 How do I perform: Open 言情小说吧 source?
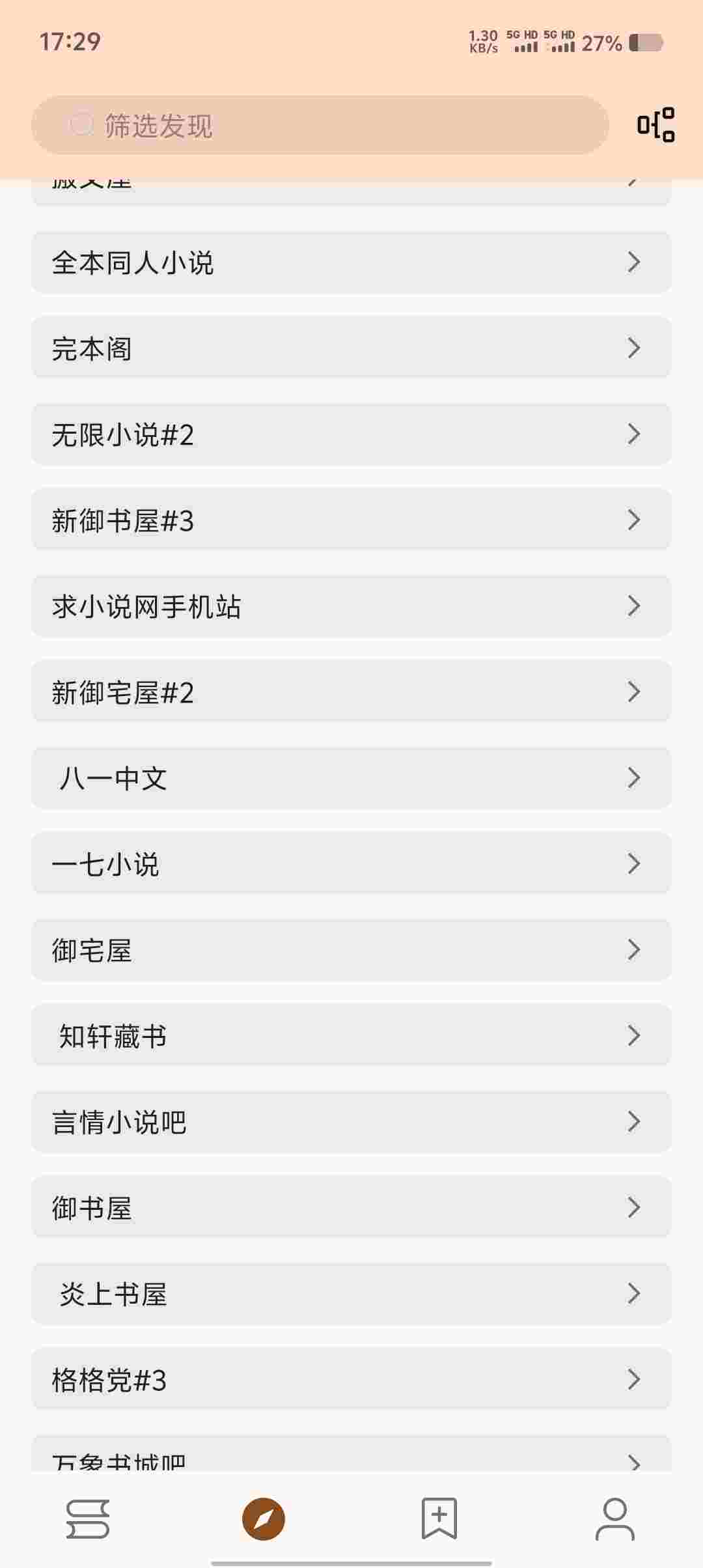tap(351, 1122)
